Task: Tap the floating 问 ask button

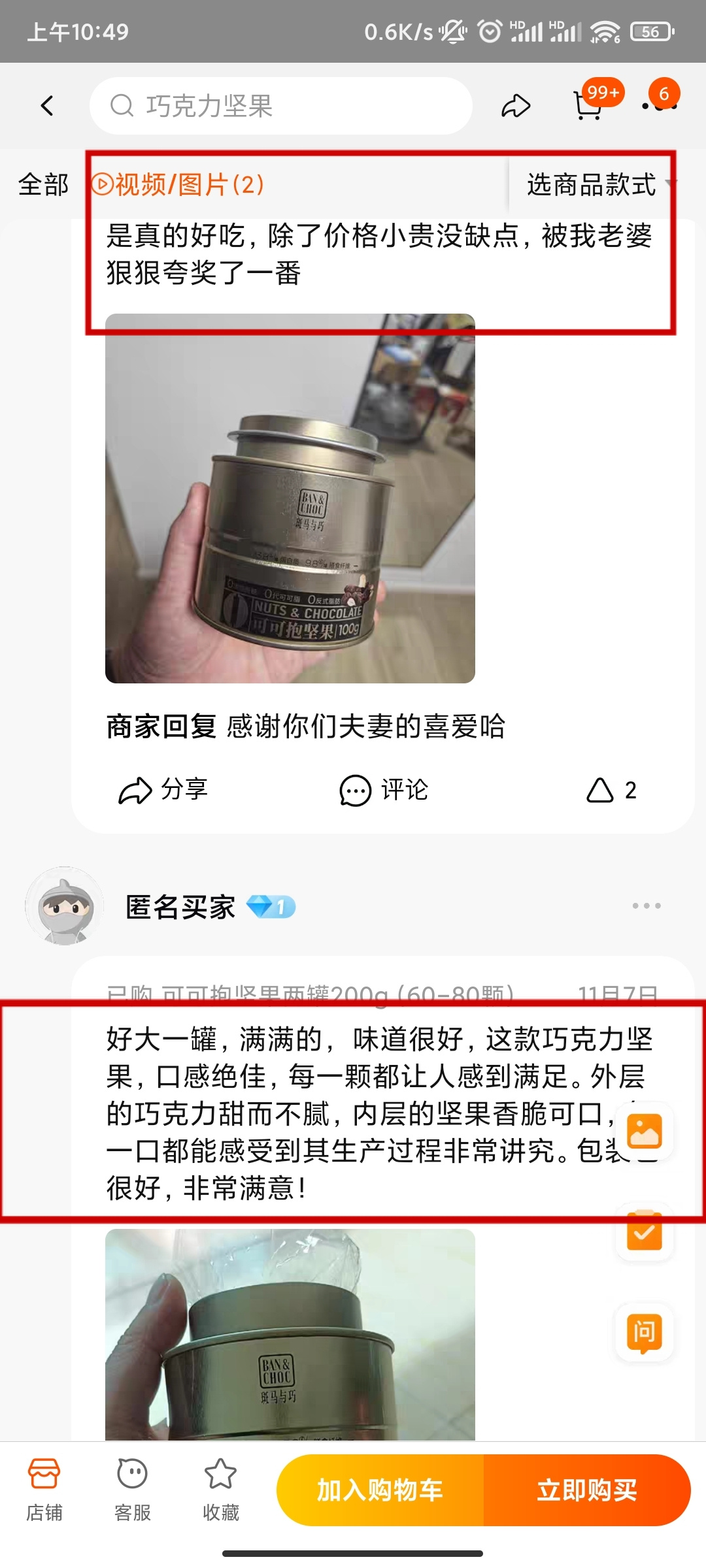Action: pos(645,1333)
